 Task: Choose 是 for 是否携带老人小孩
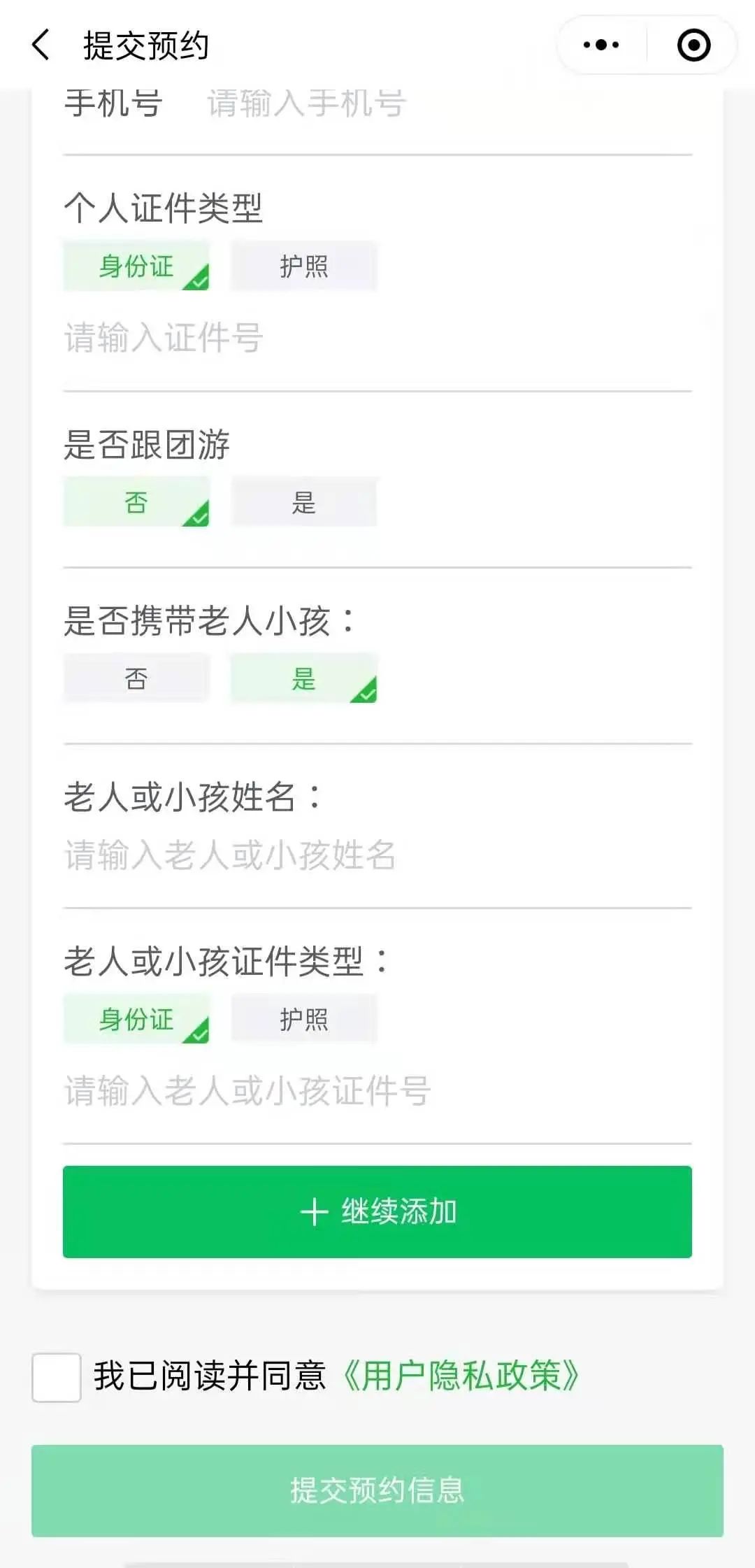[x=304, y=678]
